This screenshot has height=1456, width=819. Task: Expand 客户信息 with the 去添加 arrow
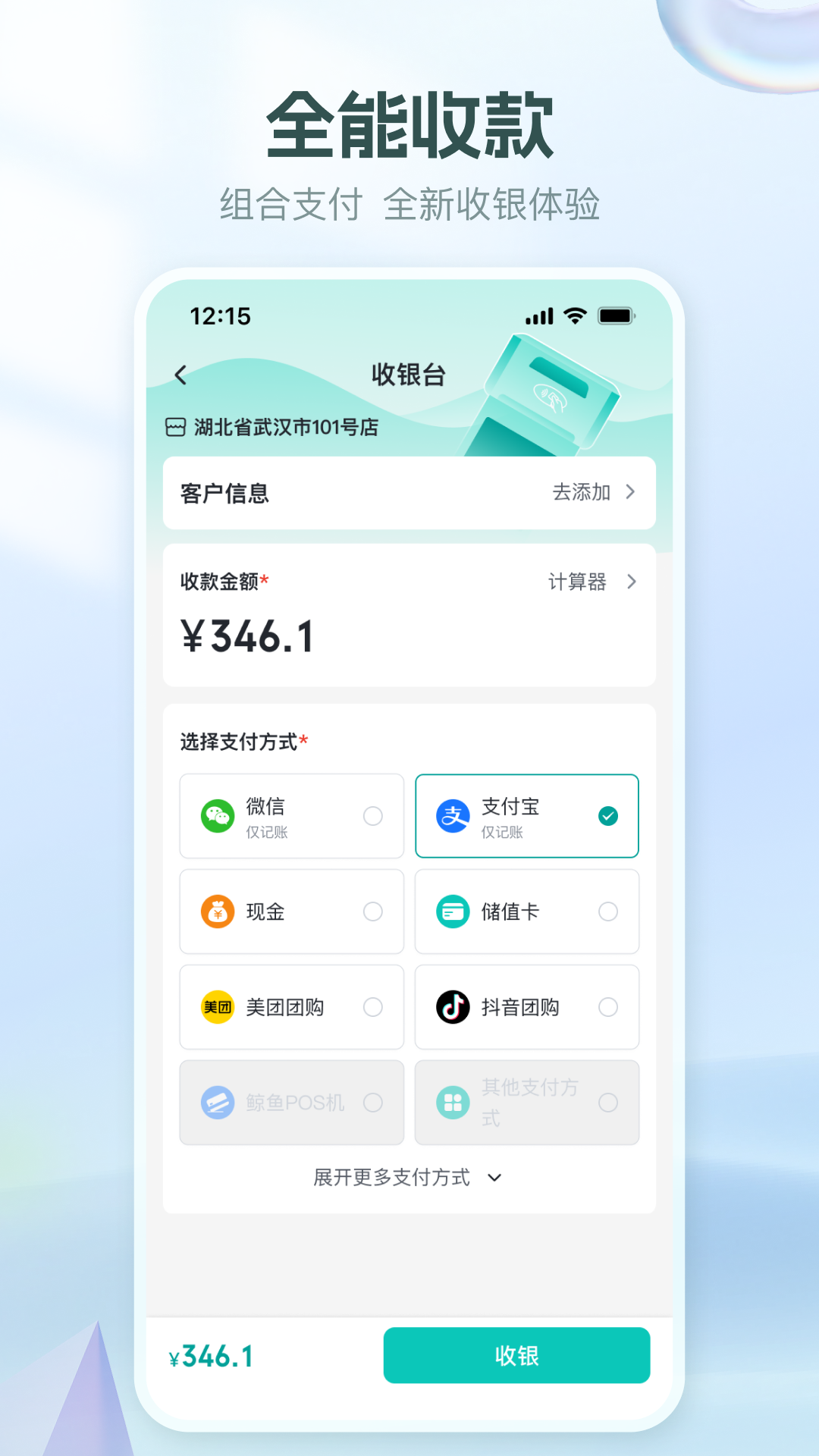point(631,493)
